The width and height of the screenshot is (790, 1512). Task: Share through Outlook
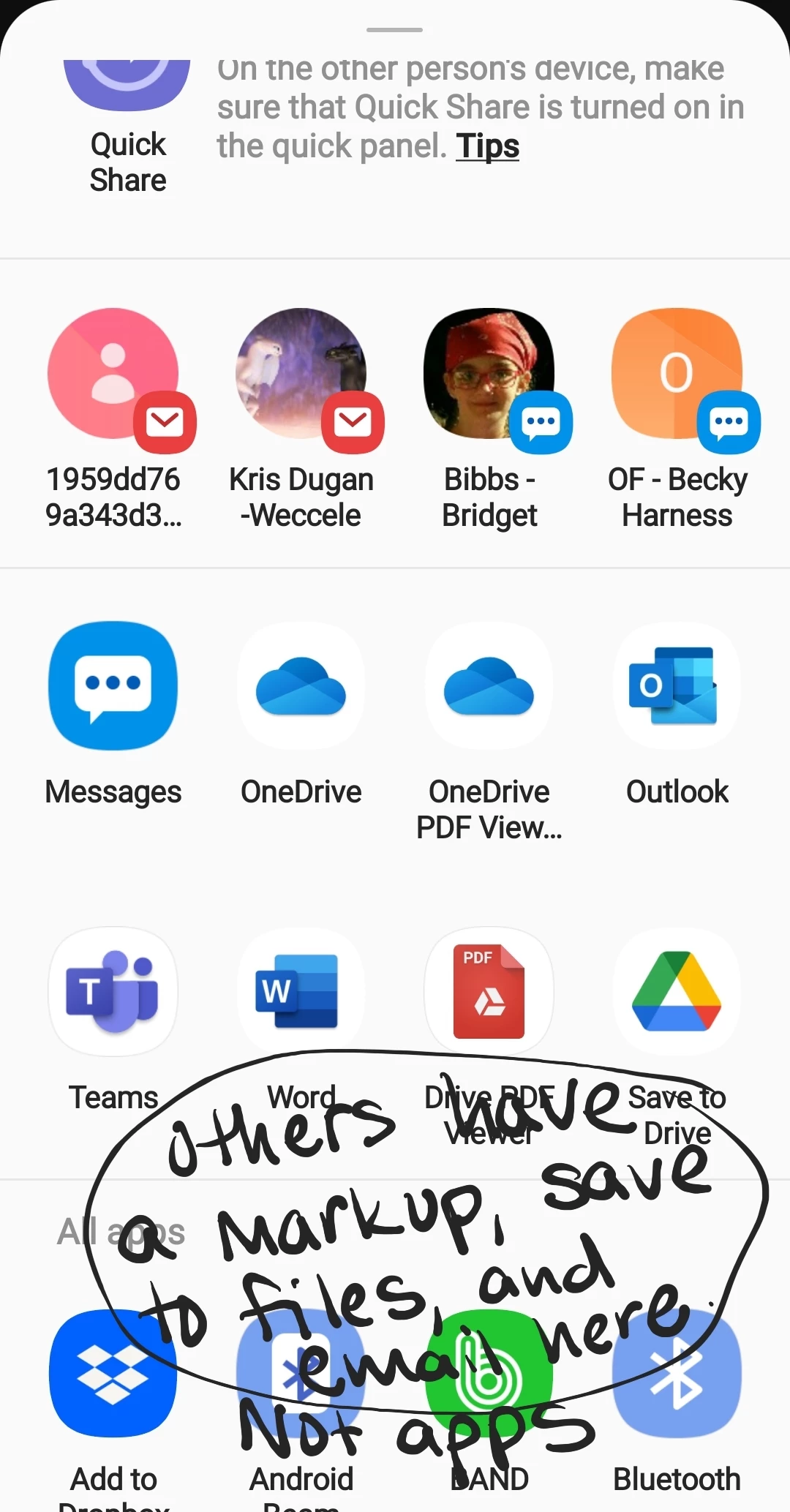tap(677, 685)
